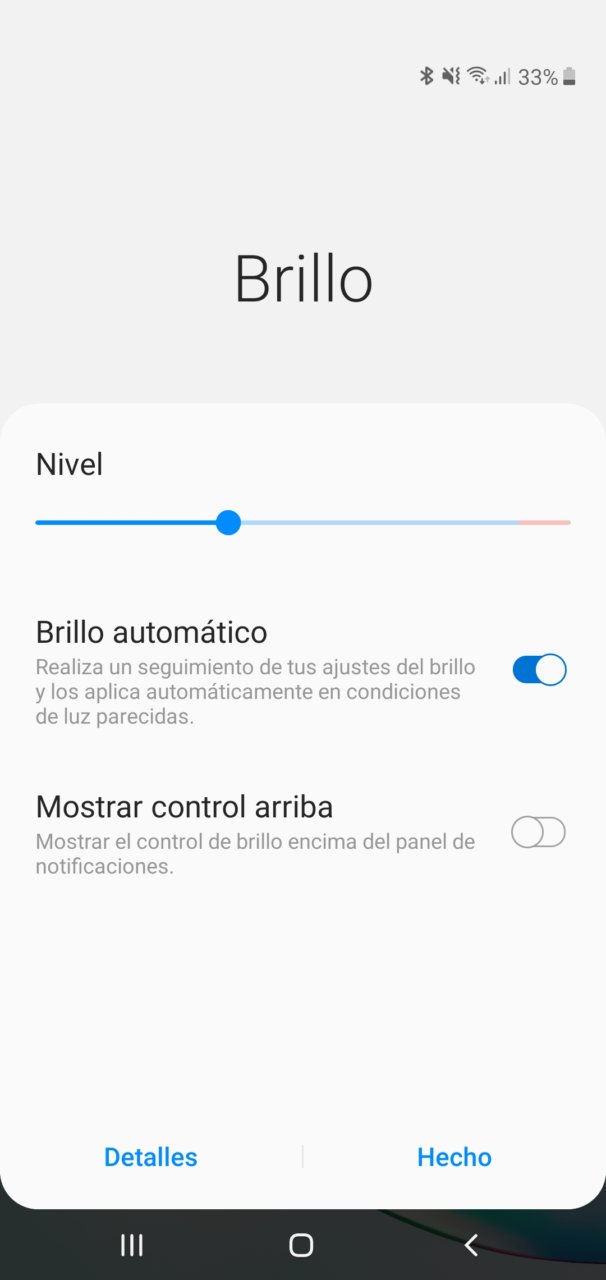Confirm with the Hecho button
Viewport: 606px width, 1280px height.
click(454, 1157)
